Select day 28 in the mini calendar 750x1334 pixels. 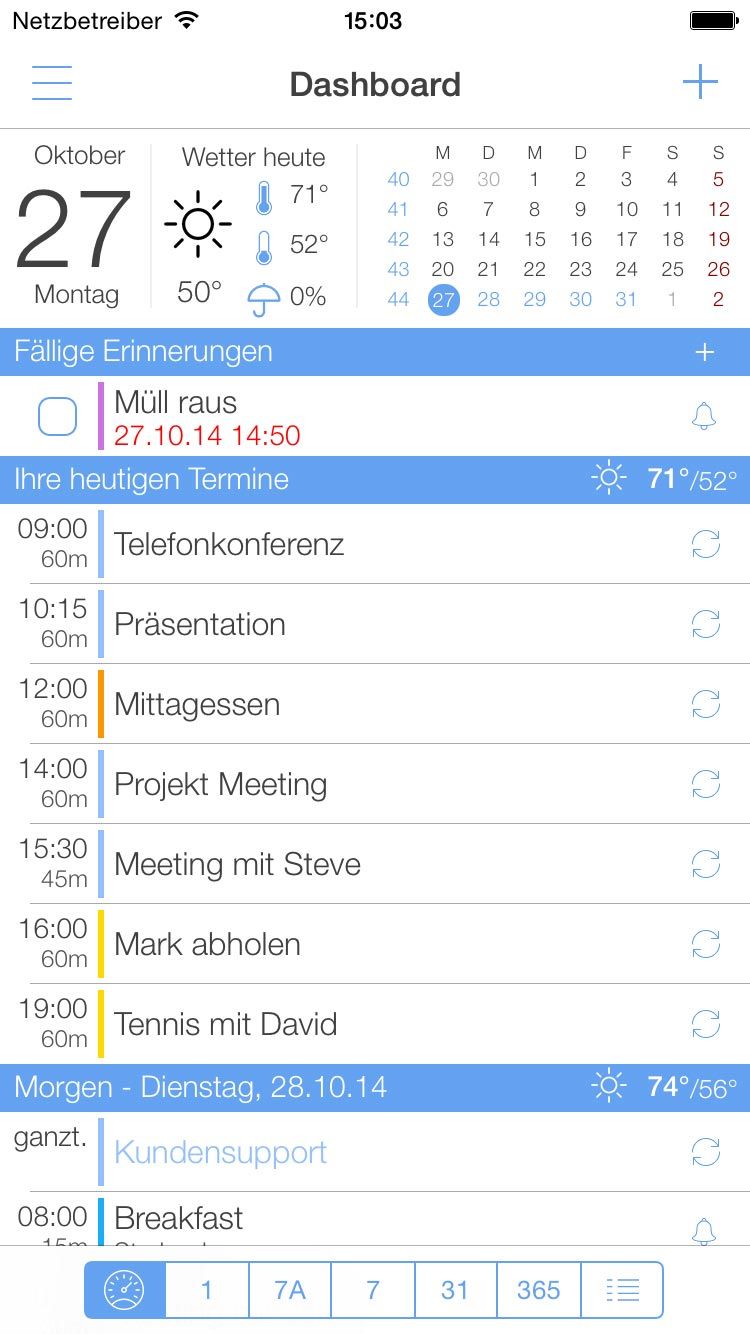pos(488,300)
